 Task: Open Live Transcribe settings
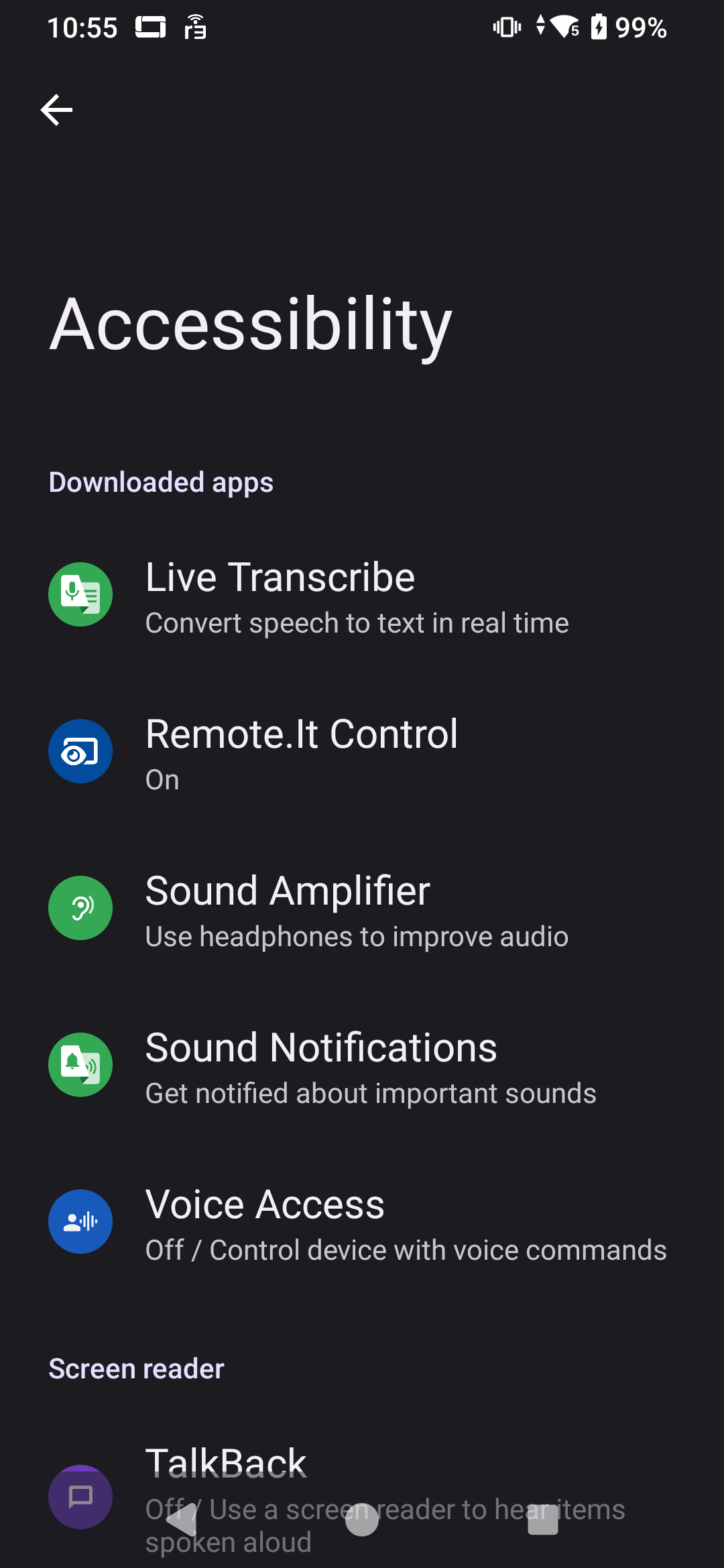click(x=362, y=595)
